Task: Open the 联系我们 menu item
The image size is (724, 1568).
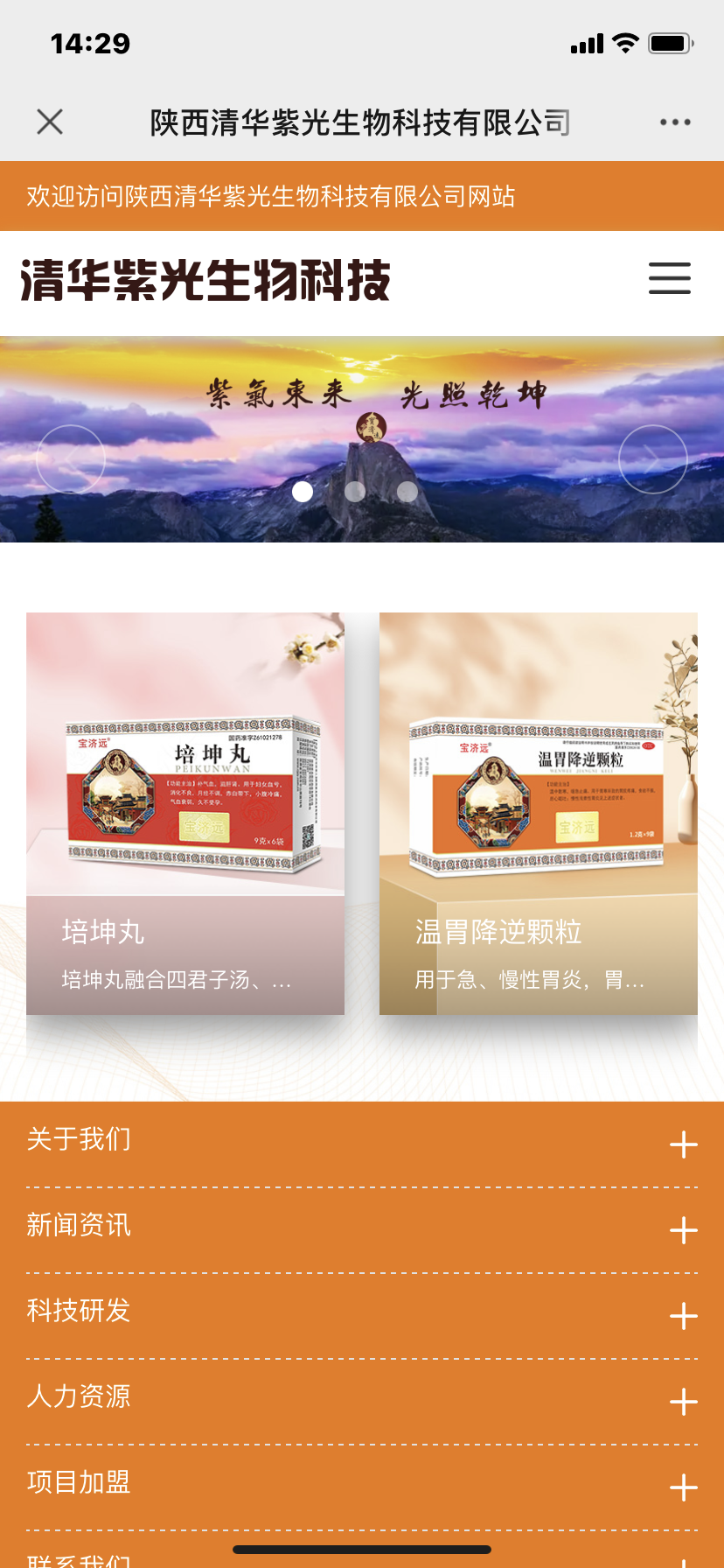Action: click(x=362, y=1557)
